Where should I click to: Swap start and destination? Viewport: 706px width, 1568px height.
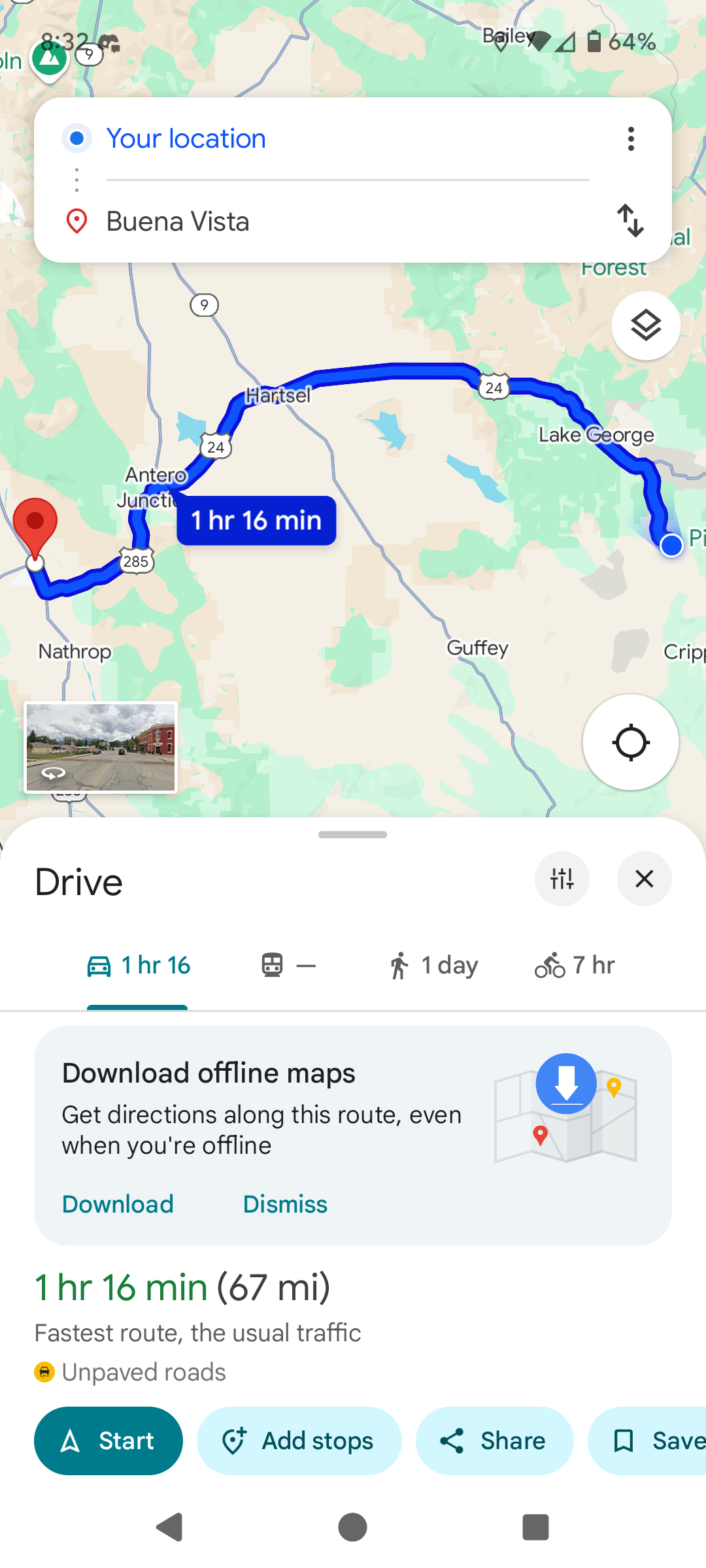pyautogui.click(x=631, y=221)
